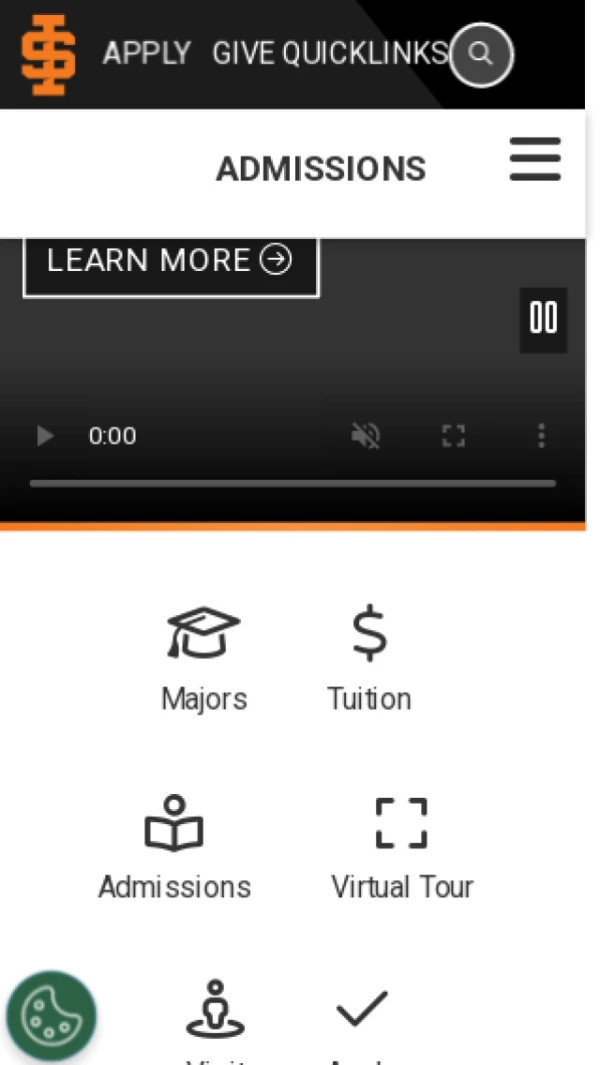Screen dimensions: 600x1065
Task: Open the search icon in the header
Action: (481, 54)
